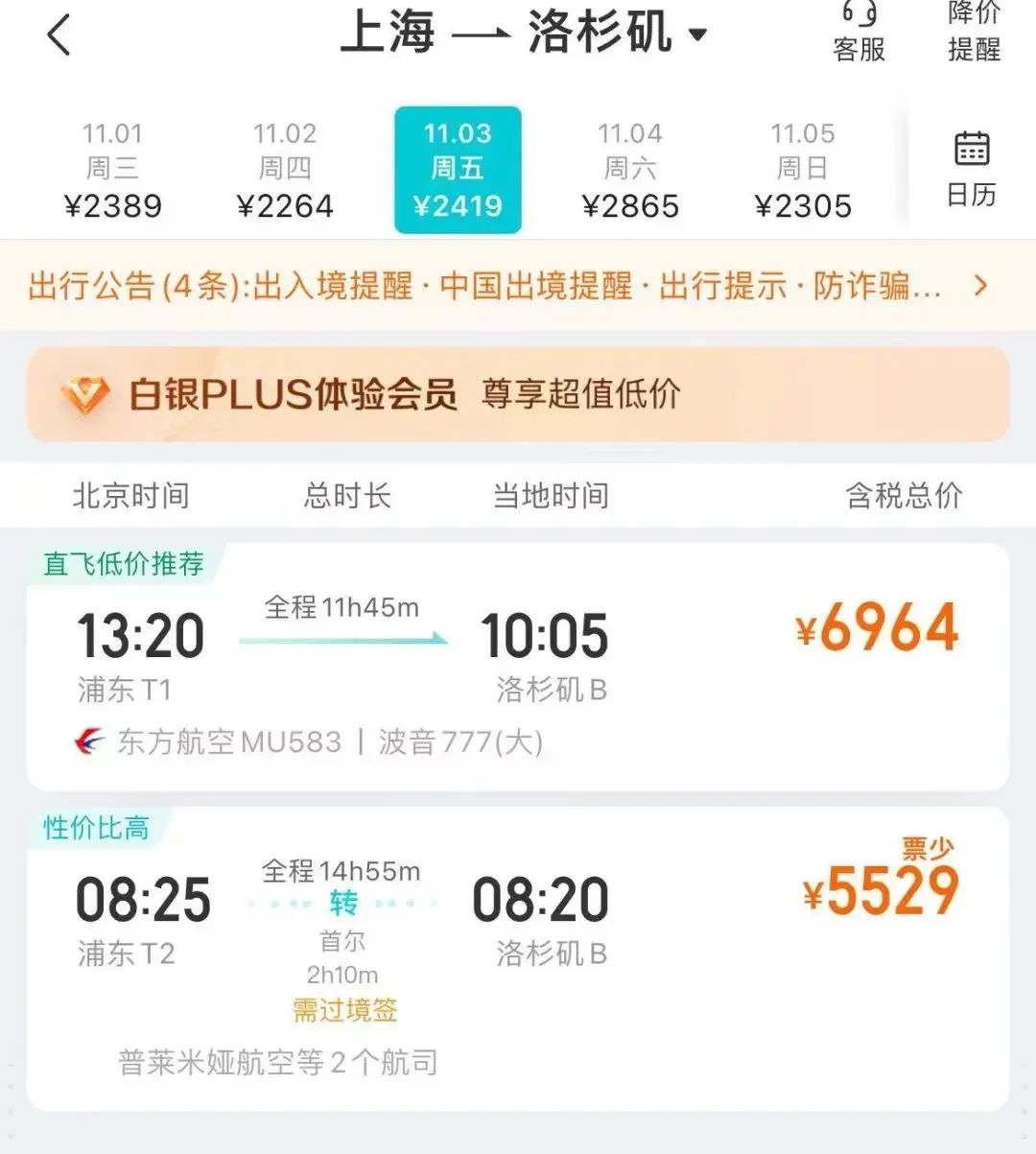The width and height of the screenshot is (1036, 1154).
Task: Expand travel notices via right chevron
Action: [980, 286]
